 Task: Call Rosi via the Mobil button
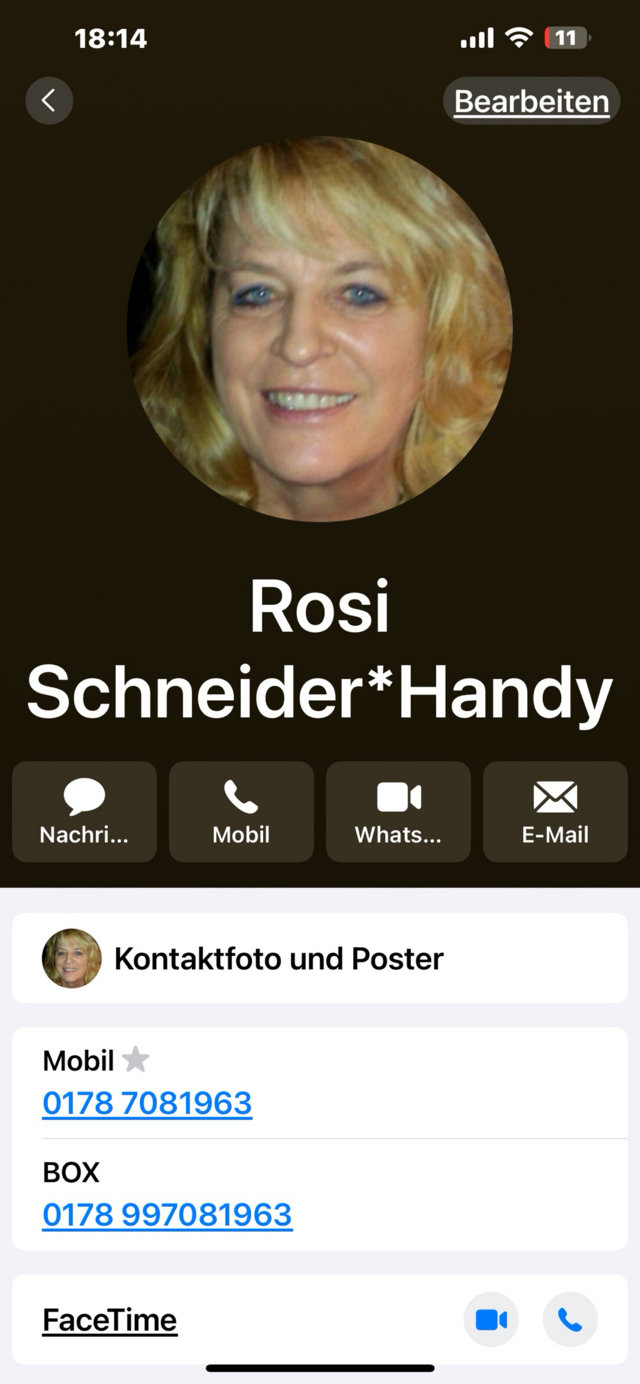[241, 812]
